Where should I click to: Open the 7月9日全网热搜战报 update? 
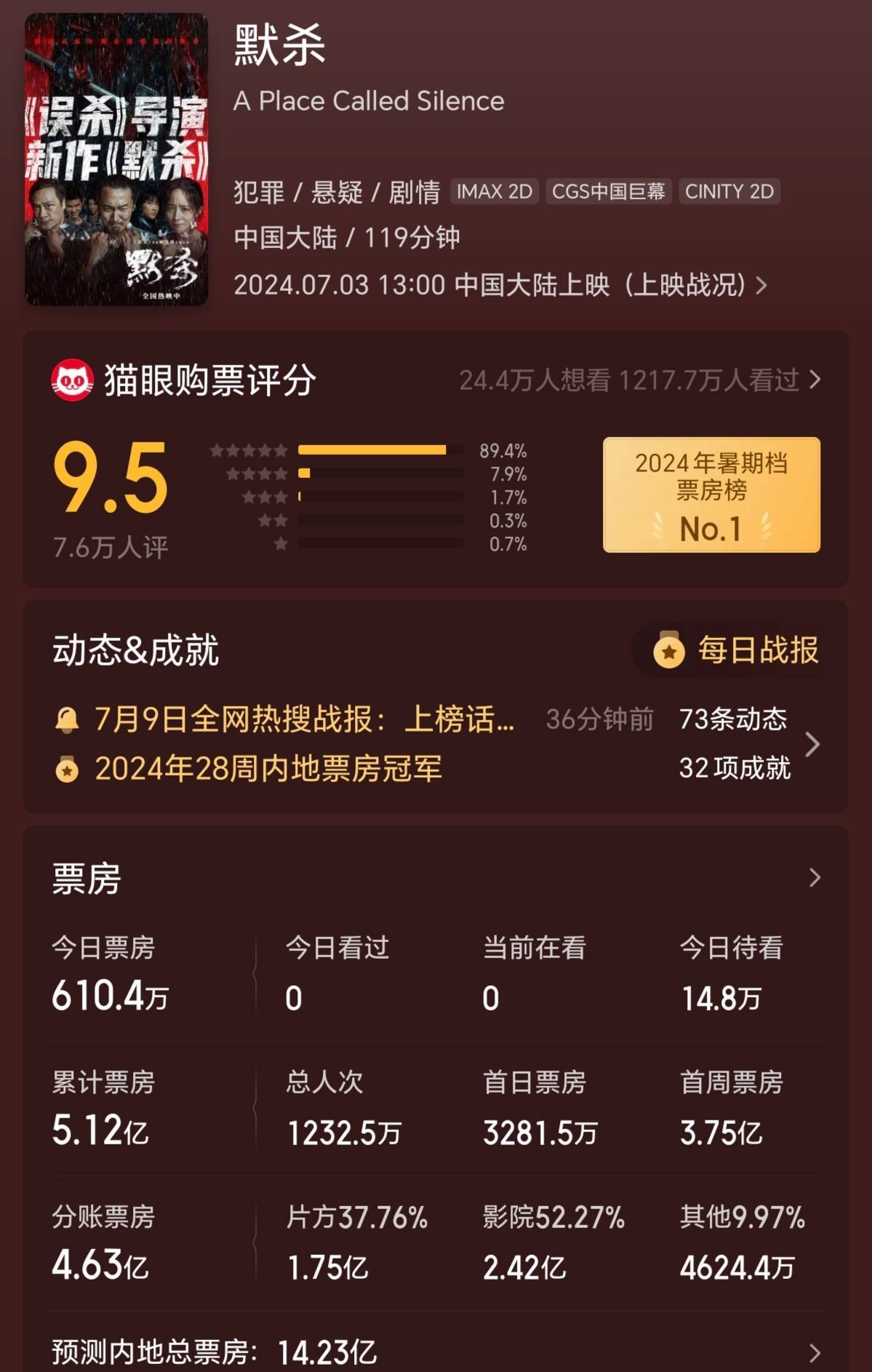(304, 719)
